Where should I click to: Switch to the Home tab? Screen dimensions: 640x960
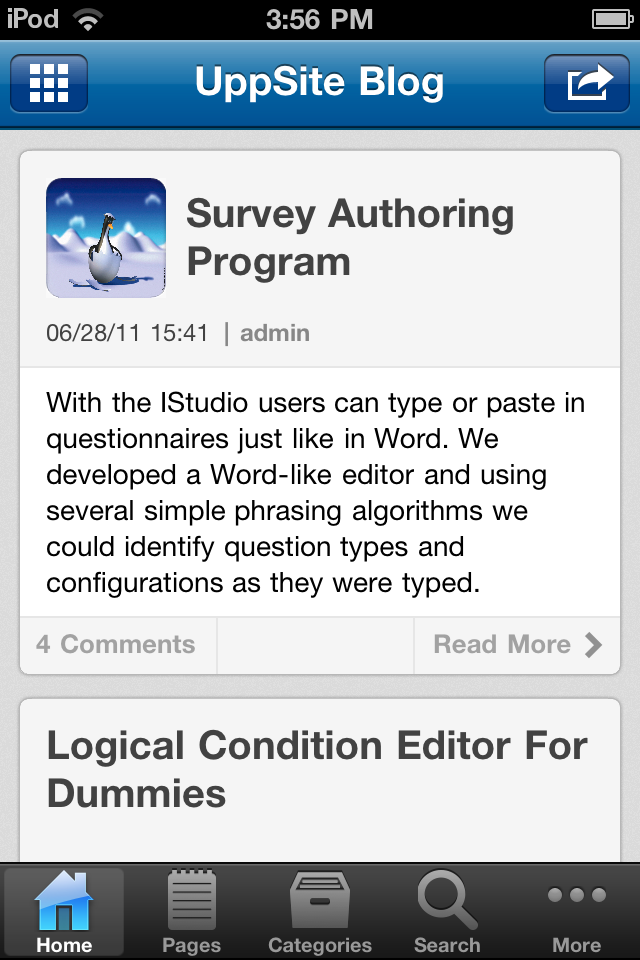64,911
